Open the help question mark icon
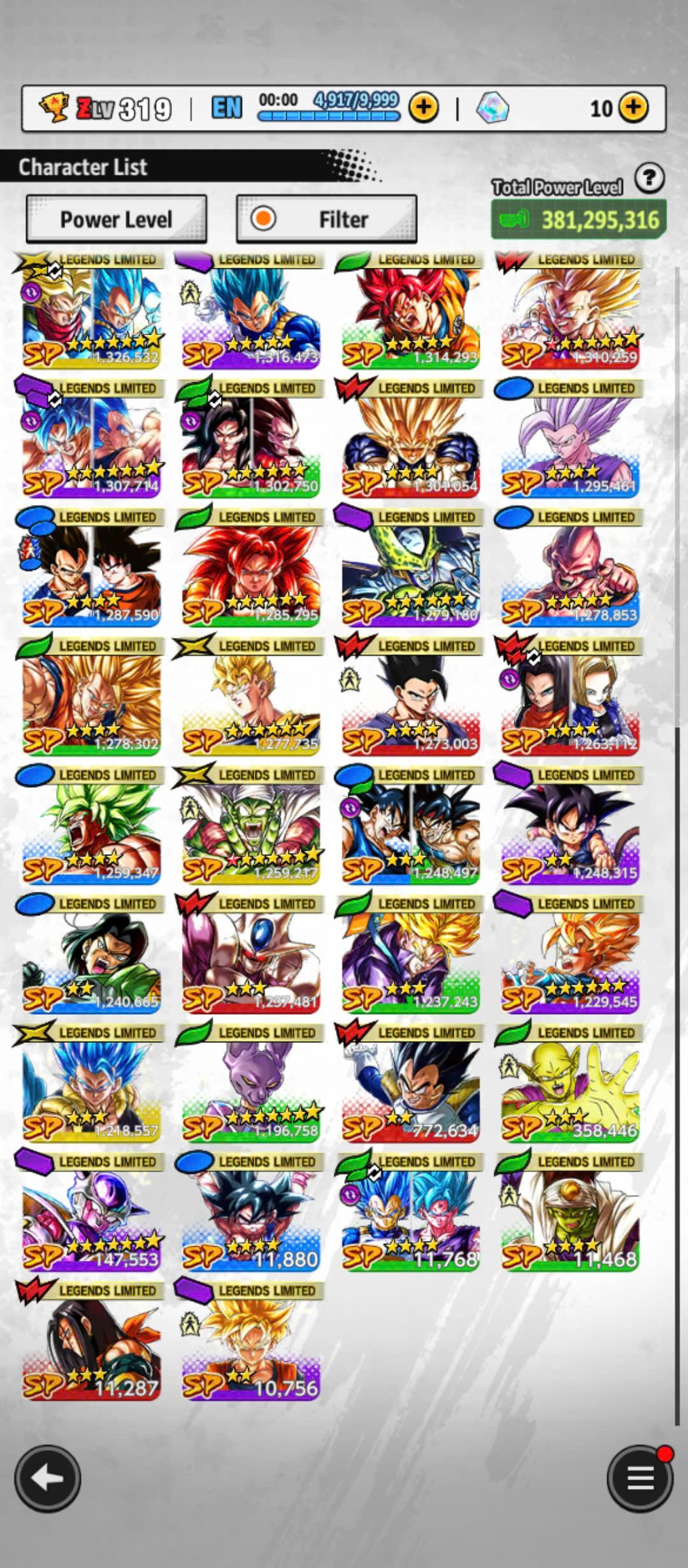This screenshot has width=688, height=1568. [x=649, y=178]
